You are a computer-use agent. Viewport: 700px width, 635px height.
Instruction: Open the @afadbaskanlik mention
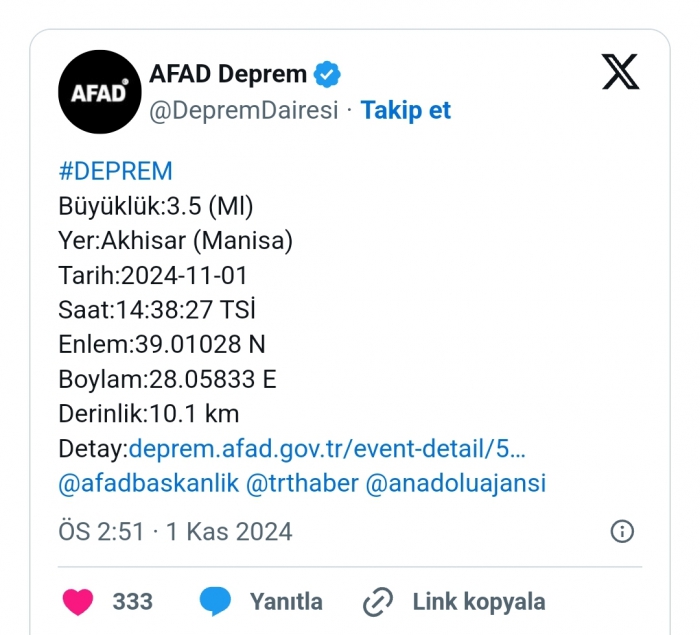(x=149, y=483)
